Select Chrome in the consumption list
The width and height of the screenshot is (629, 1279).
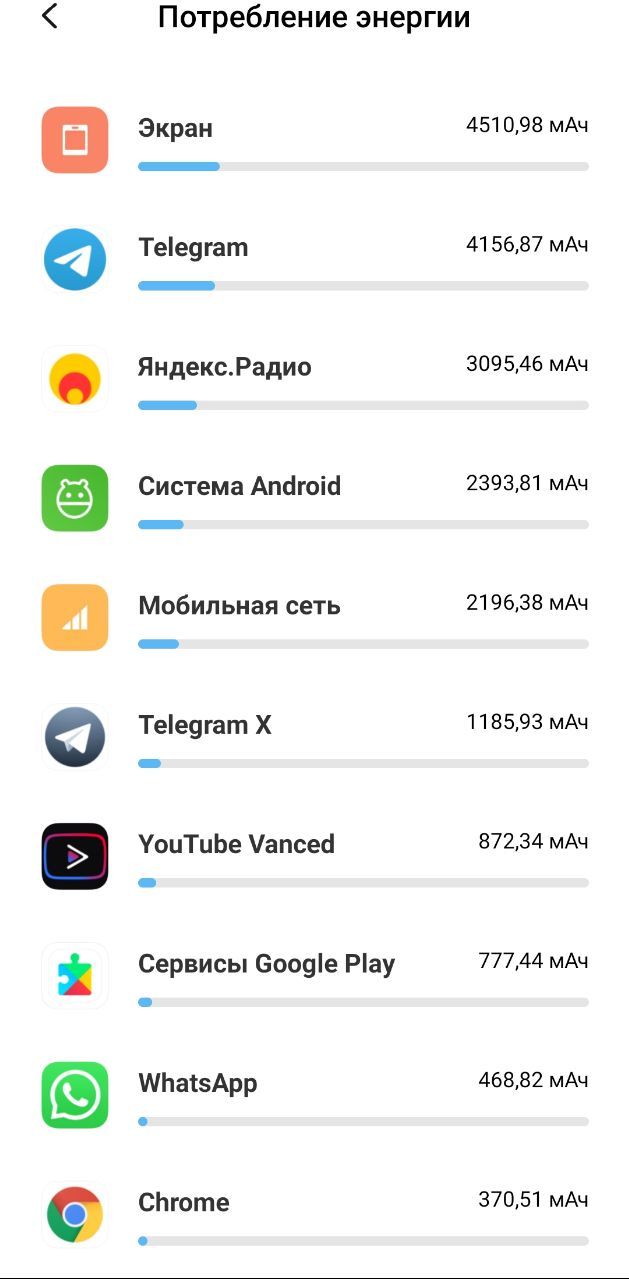314,1214
